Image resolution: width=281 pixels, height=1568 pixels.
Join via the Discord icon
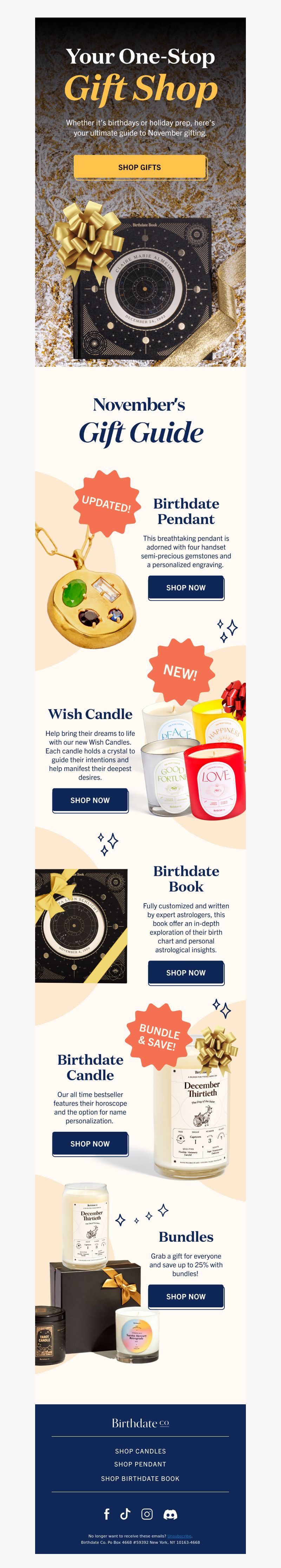171,1514
